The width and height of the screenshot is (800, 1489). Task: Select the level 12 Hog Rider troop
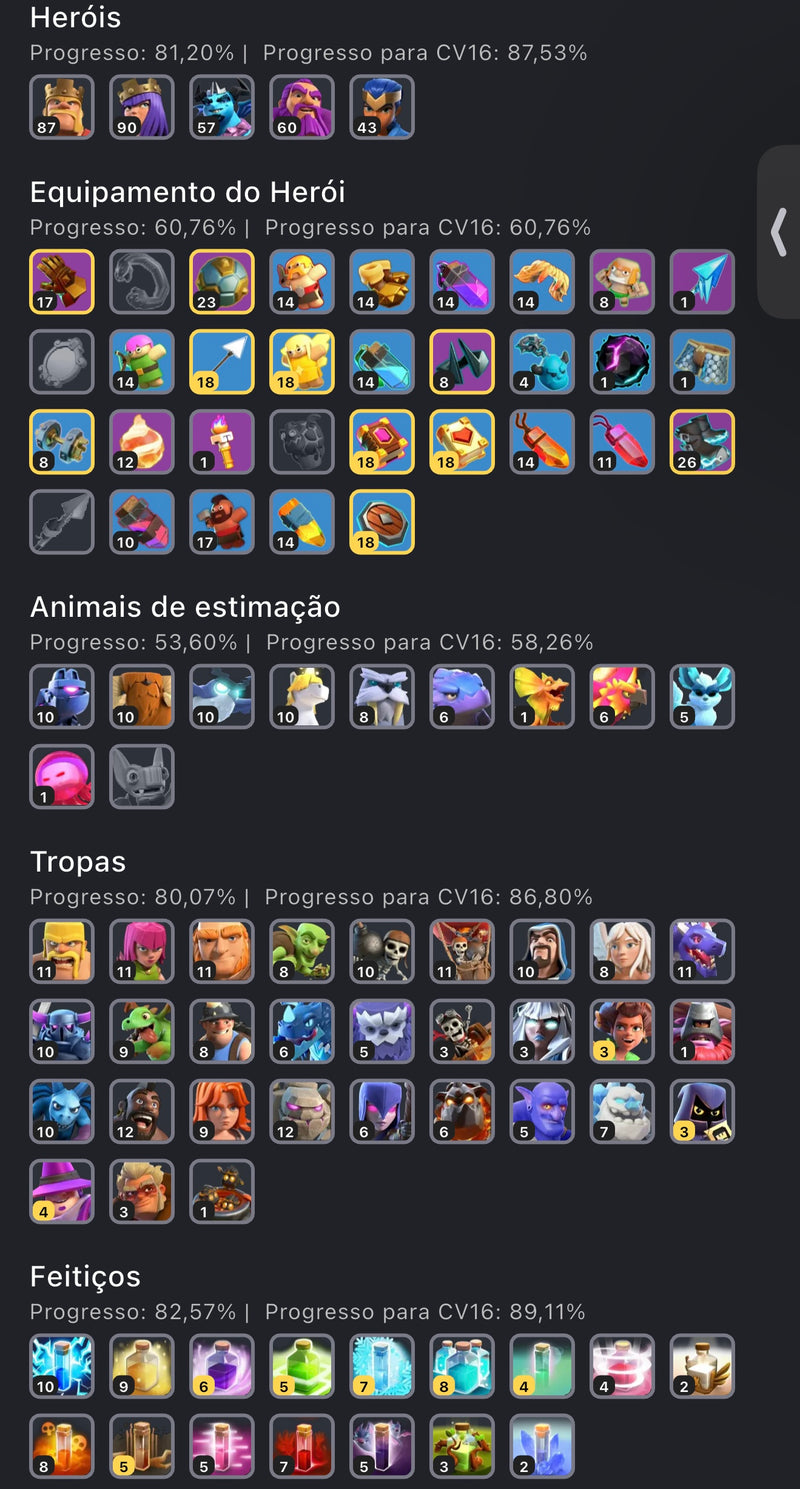pos(141,1111)
